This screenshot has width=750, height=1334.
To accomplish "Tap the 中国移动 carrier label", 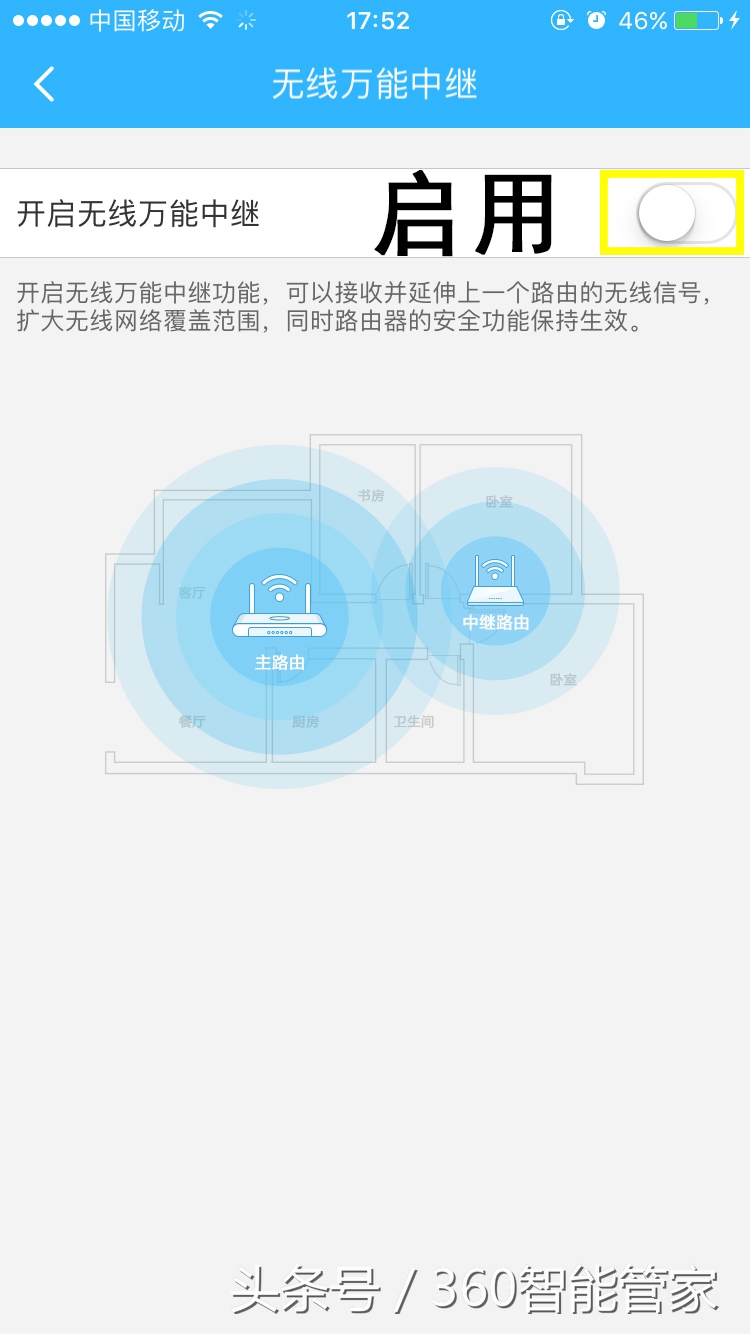I will coord(138,19).
